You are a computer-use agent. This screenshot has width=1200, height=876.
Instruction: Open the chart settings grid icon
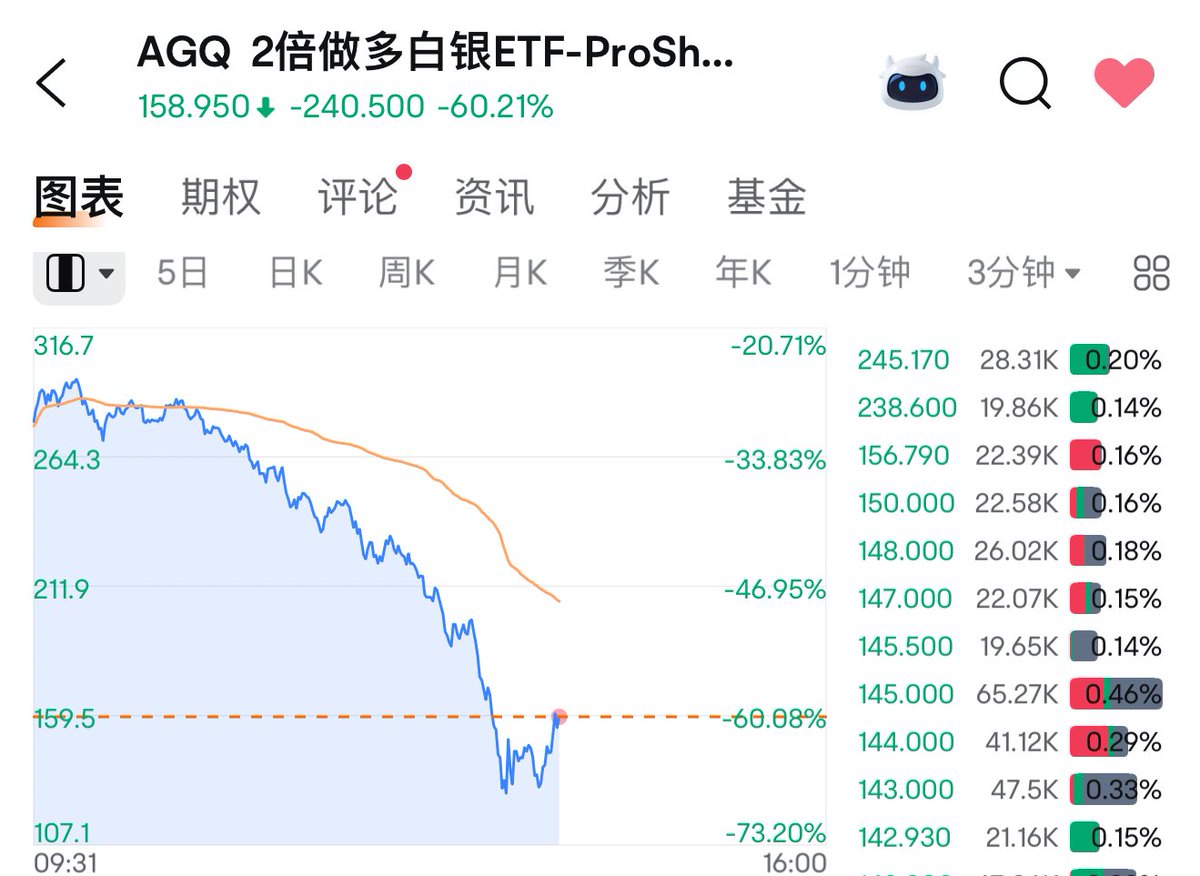1151,273
